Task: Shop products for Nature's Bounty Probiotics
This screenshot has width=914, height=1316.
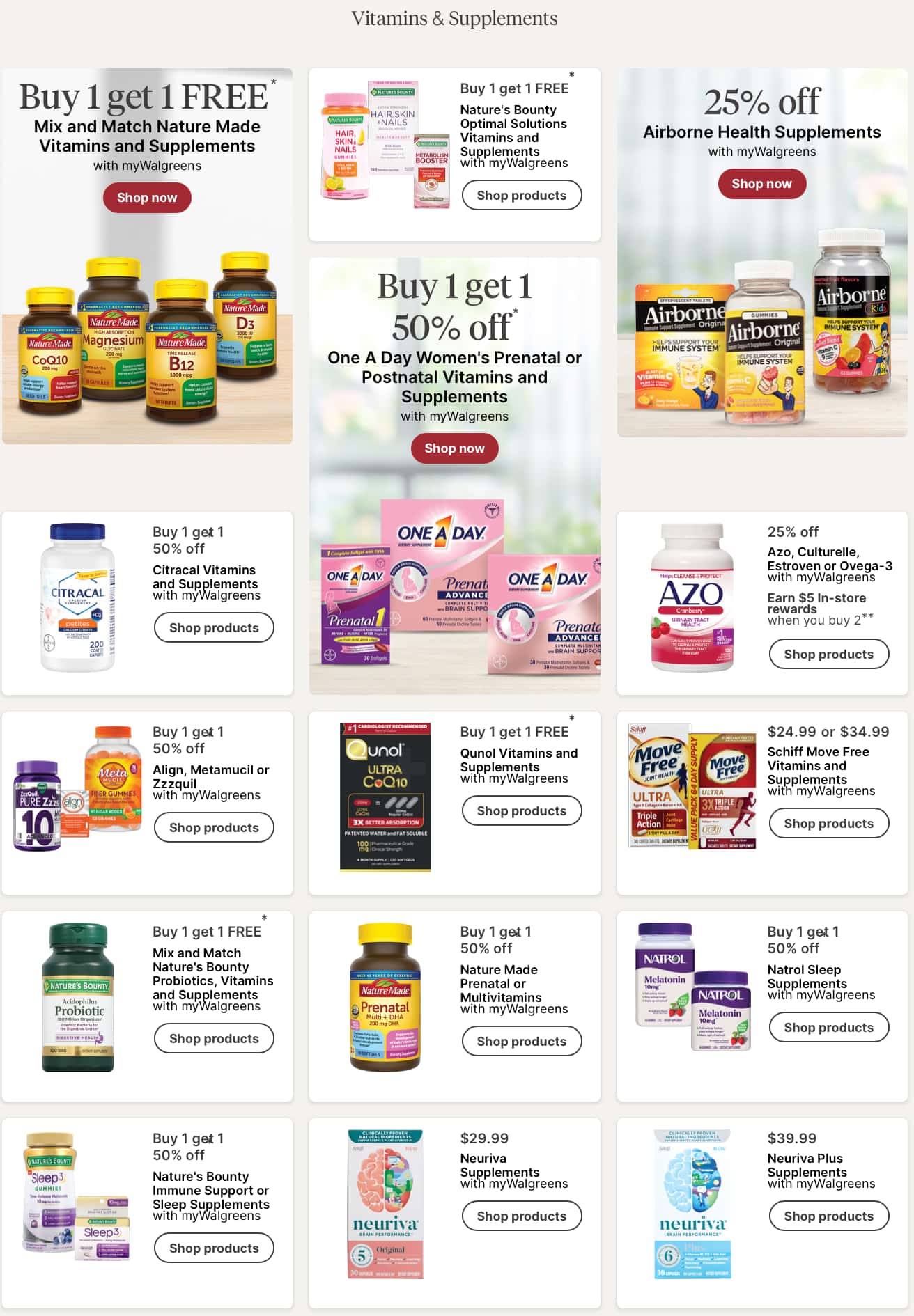Action: (x=214, y=1039)
